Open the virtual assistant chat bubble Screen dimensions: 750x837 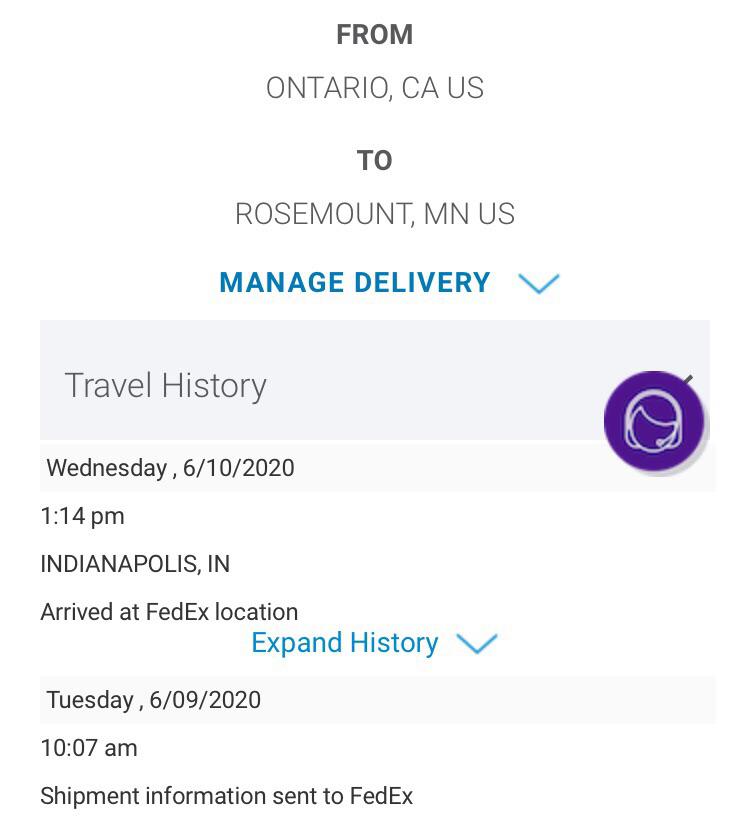point(655,422)
